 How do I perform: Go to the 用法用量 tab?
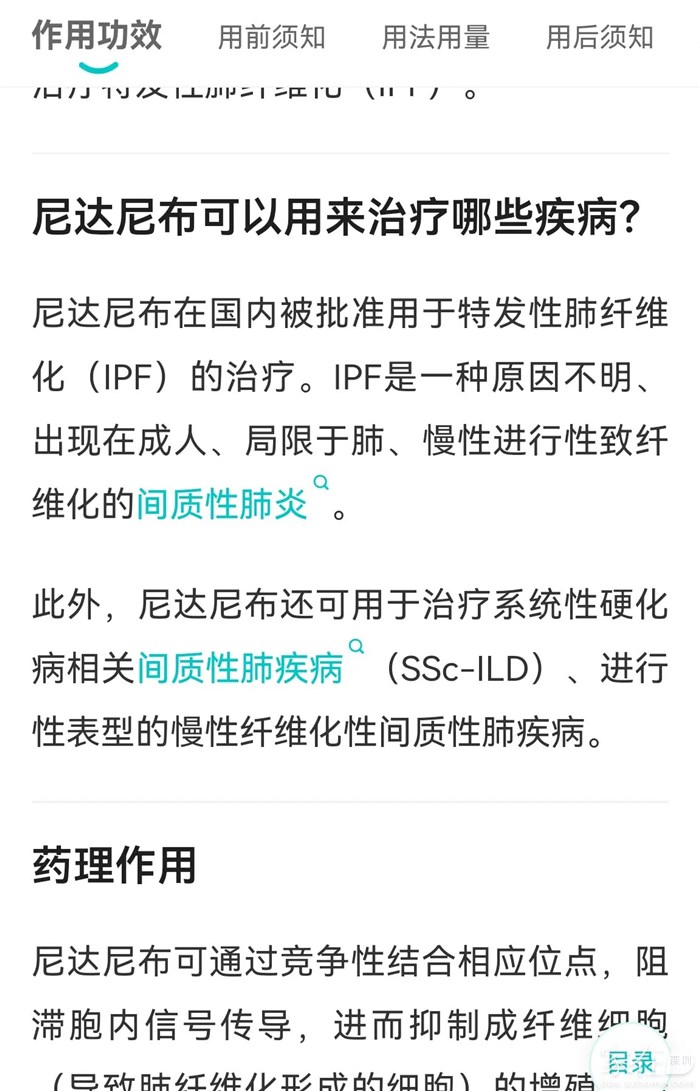(x=435, y=38)
